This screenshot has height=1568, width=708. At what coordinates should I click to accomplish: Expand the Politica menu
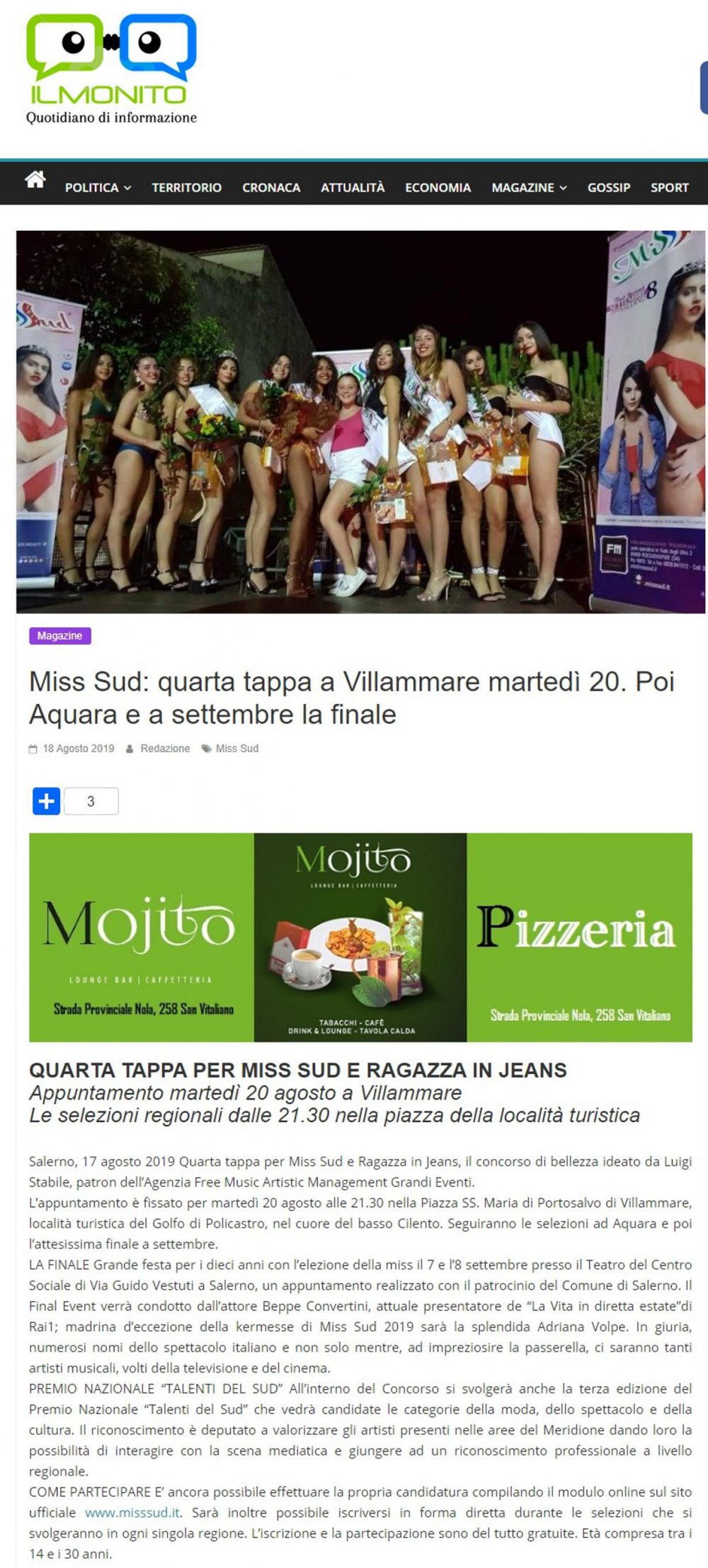pyautogui.click(x=98, y=188)
